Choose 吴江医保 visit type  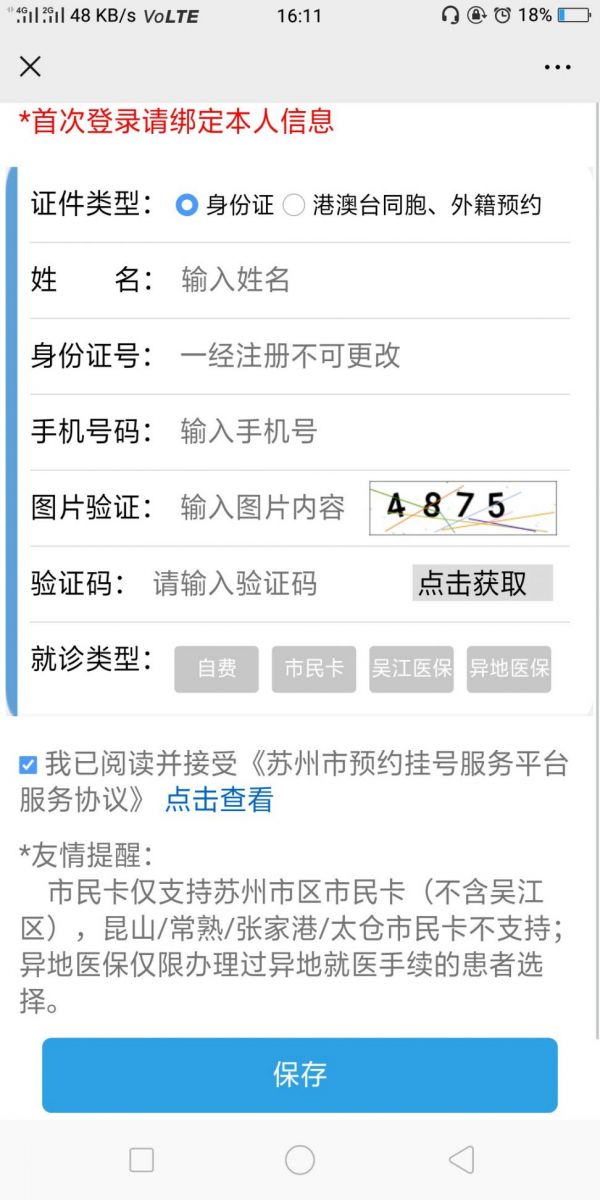[411, 669]
